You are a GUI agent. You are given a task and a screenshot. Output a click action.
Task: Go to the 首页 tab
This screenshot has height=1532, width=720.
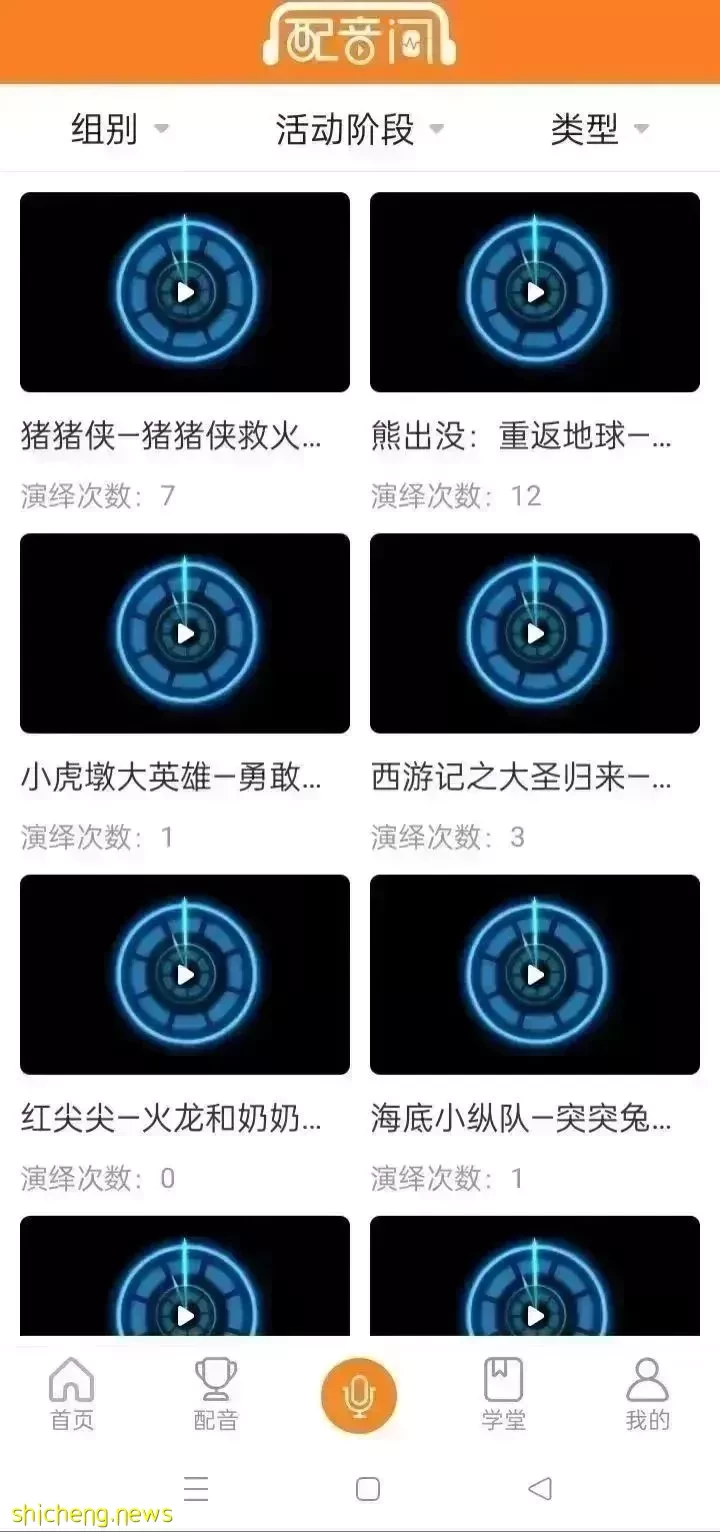(x=72, y=1394)
